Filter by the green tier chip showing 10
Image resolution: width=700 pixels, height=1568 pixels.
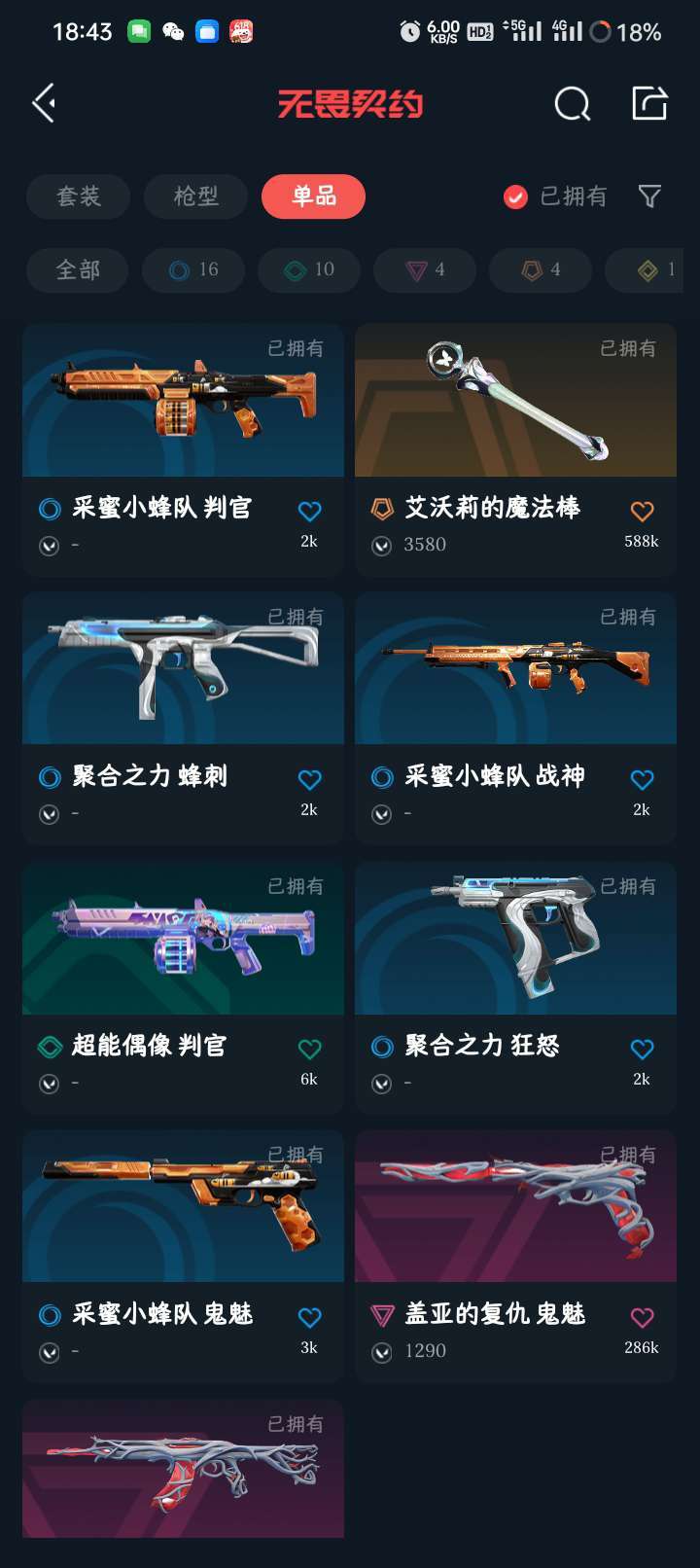309,269
